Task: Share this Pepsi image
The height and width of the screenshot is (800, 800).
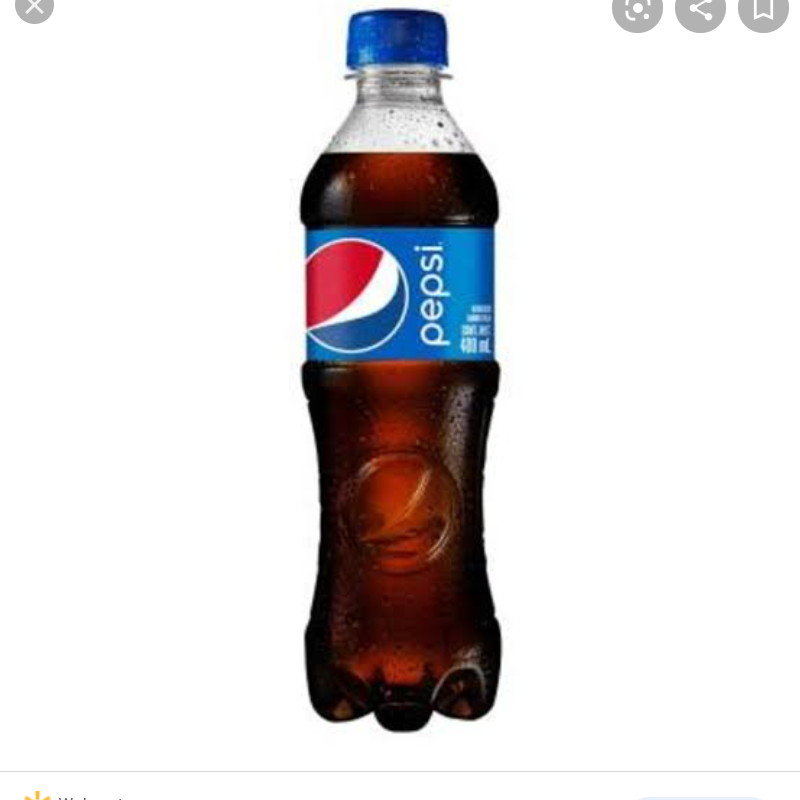Action: 700,9
